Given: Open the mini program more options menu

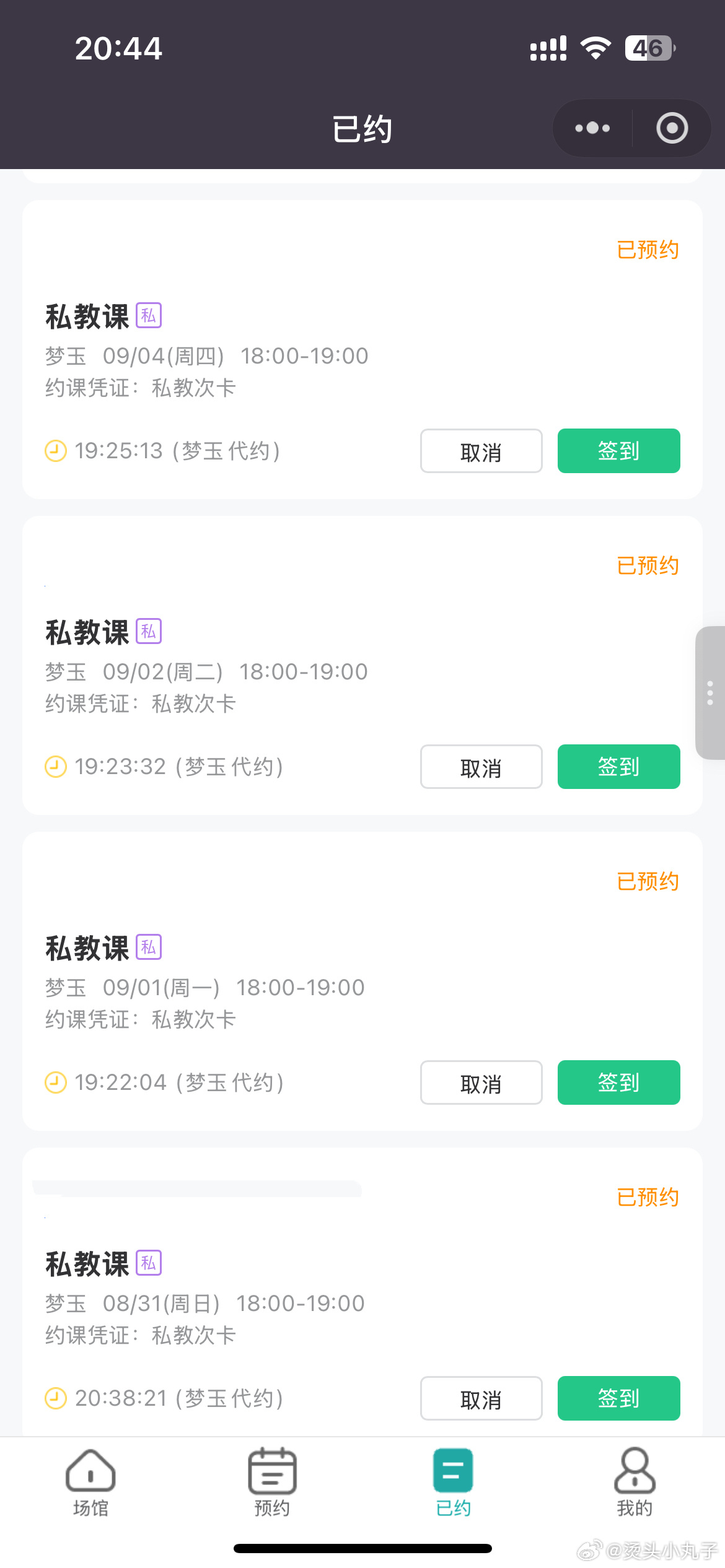Looking at the screenshot, I should 592,128.
